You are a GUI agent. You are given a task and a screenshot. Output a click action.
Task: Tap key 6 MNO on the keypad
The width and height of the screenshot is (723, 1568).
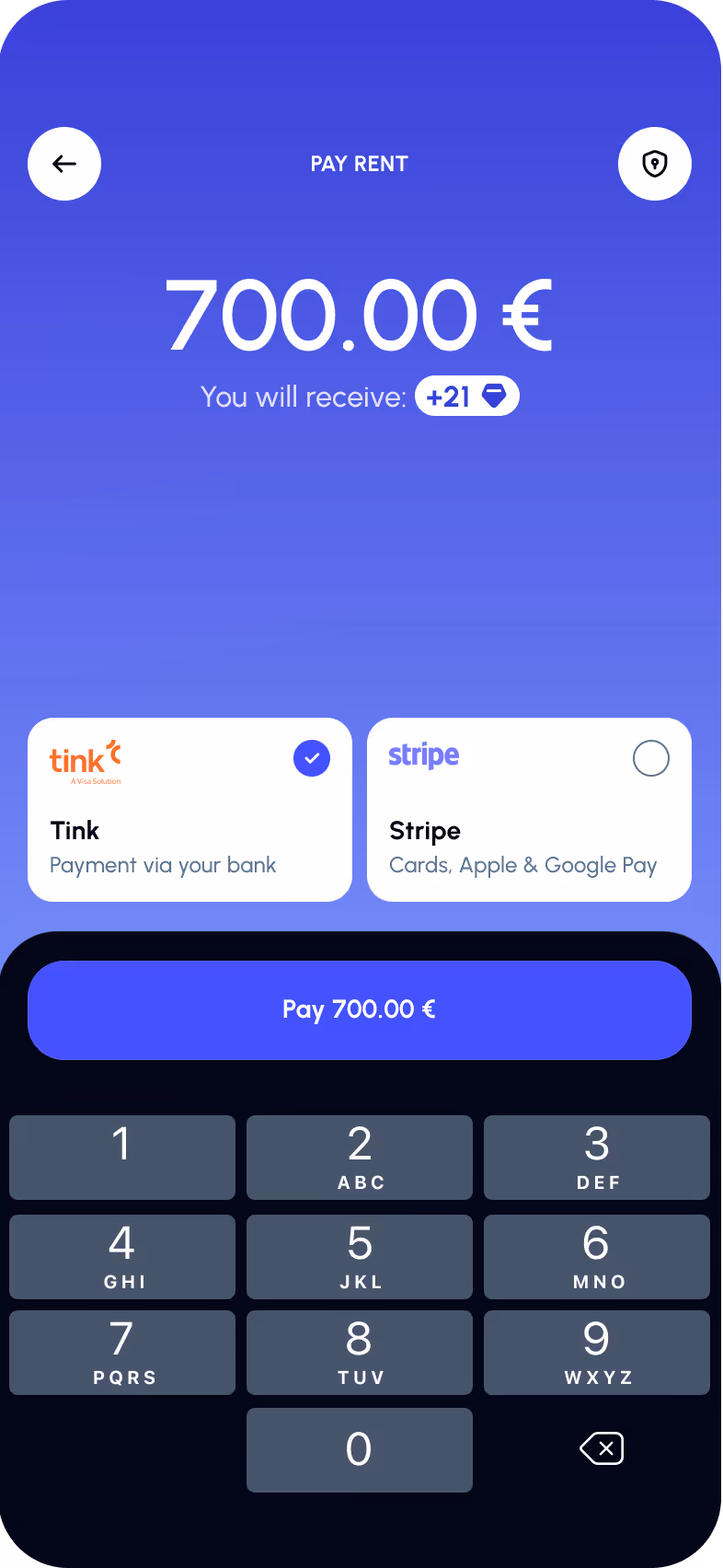click(x=597, y=1257)
